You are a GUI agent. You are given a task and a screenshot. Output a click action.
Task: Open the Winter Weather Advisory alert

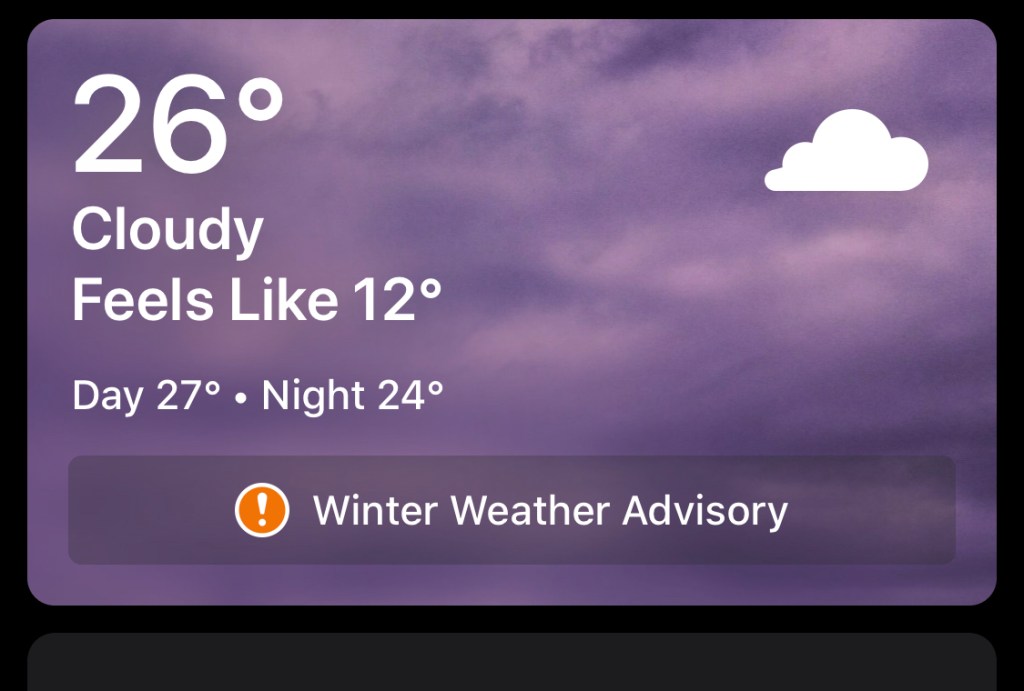[x=511, y=511]
